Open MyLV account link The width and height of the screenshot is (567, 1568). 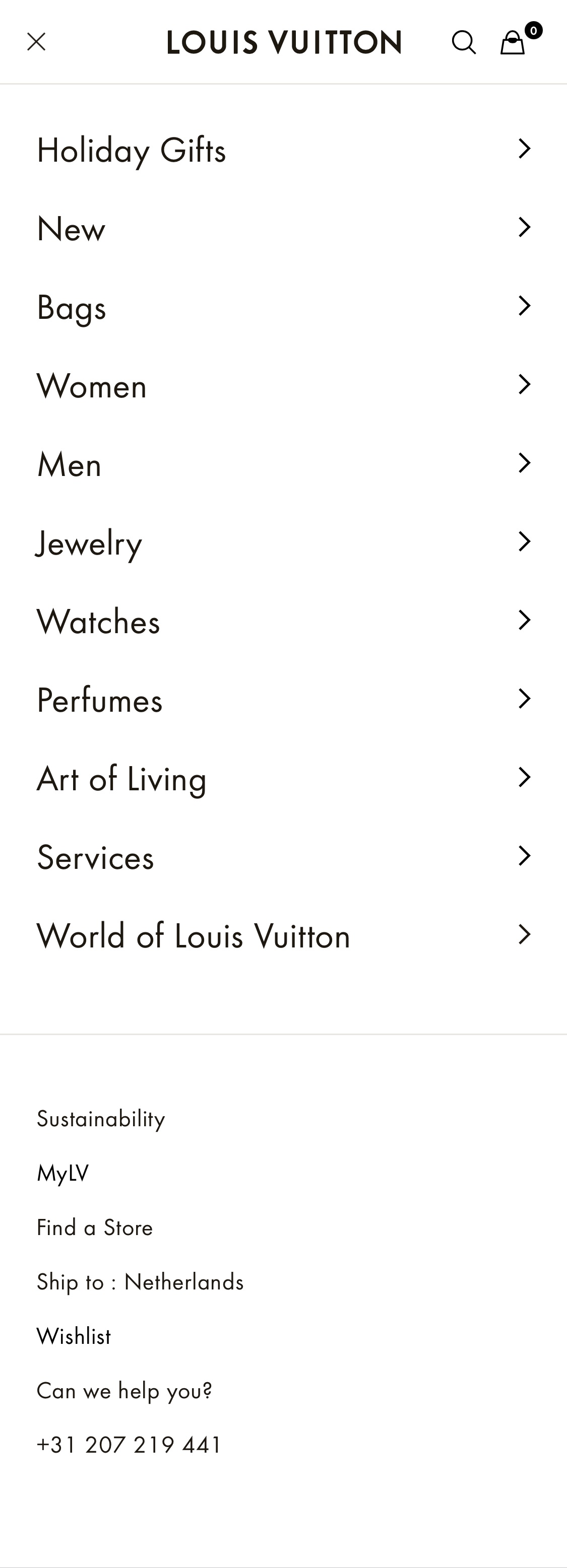(x=62, y=1173)
